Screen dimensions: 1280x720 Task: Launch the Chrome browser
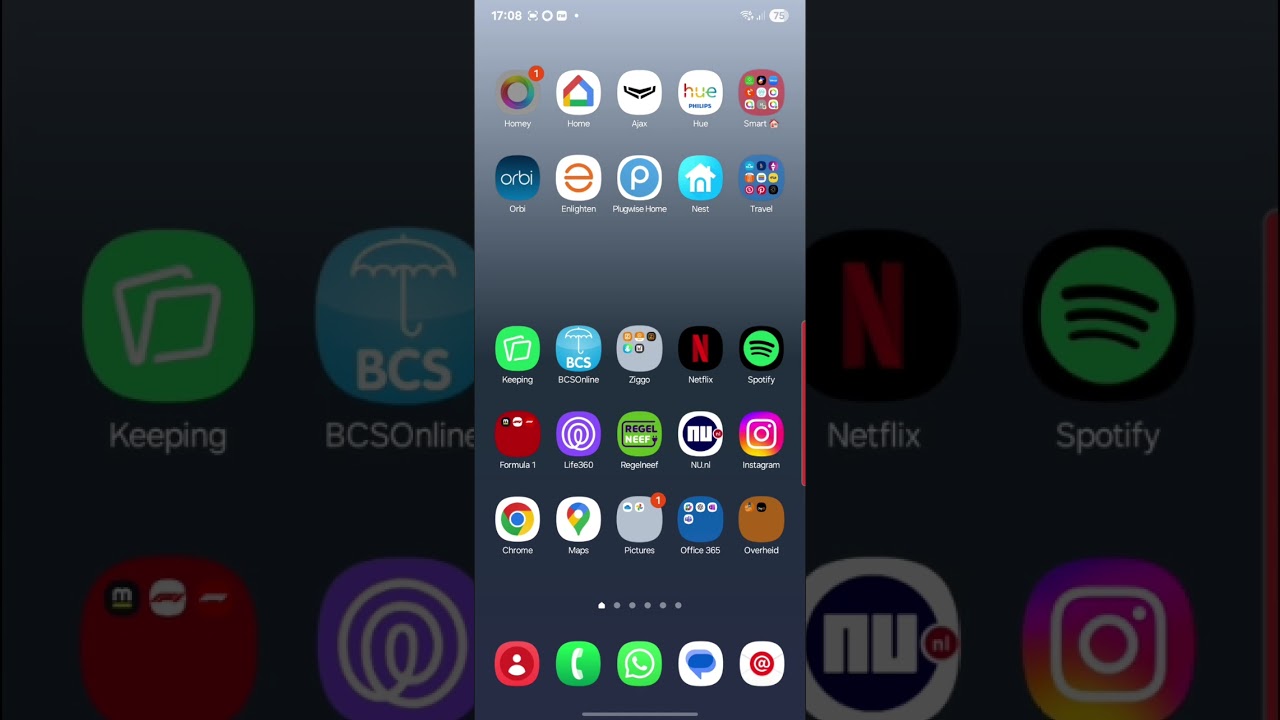[x=517, y=520]
